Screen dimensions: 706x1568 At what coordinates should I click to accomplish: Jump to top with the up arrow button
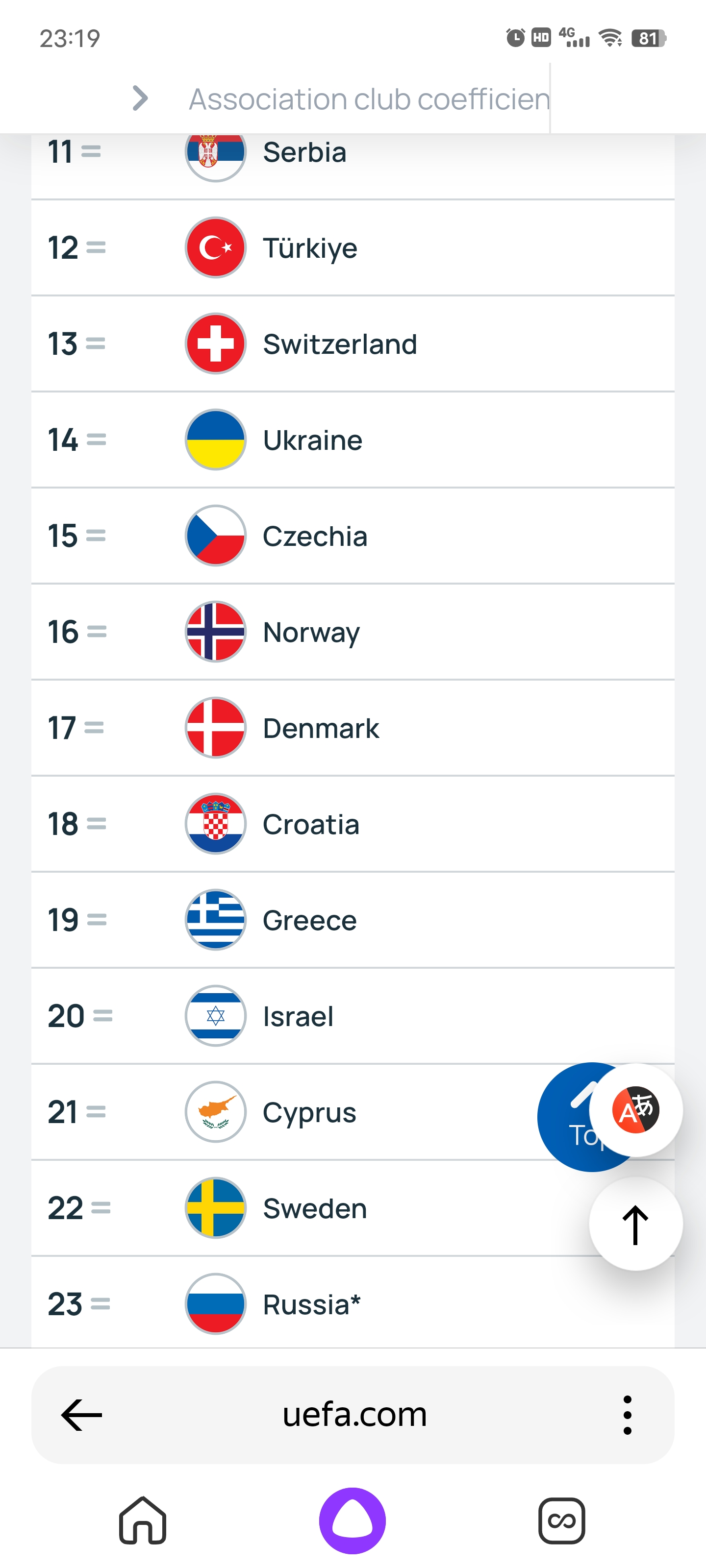[x=635, y=1224]
